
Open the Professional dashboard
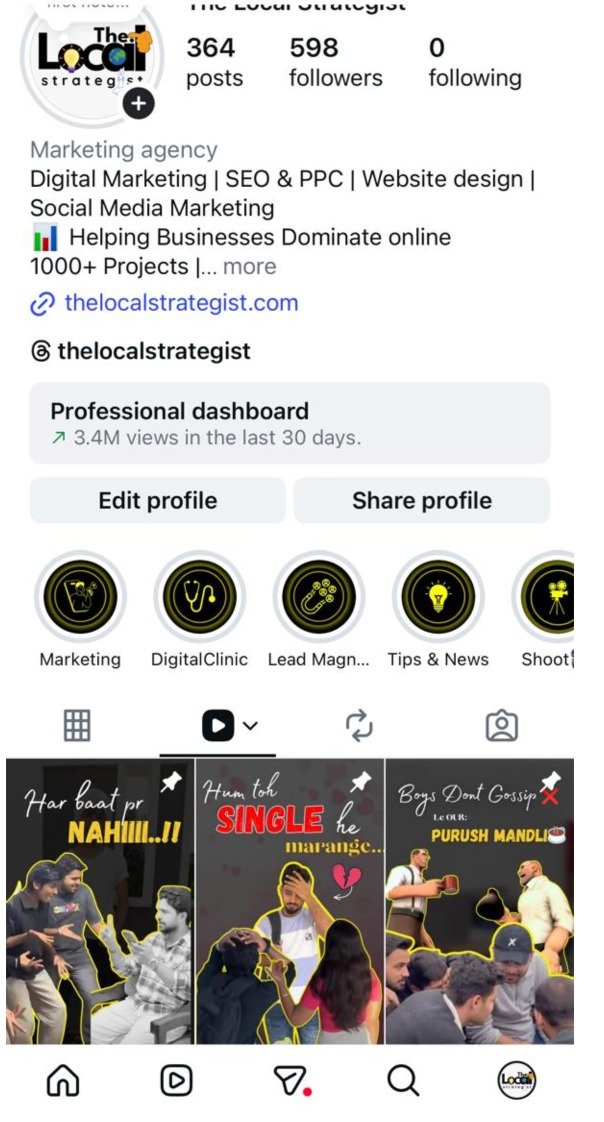click(289, 423)
